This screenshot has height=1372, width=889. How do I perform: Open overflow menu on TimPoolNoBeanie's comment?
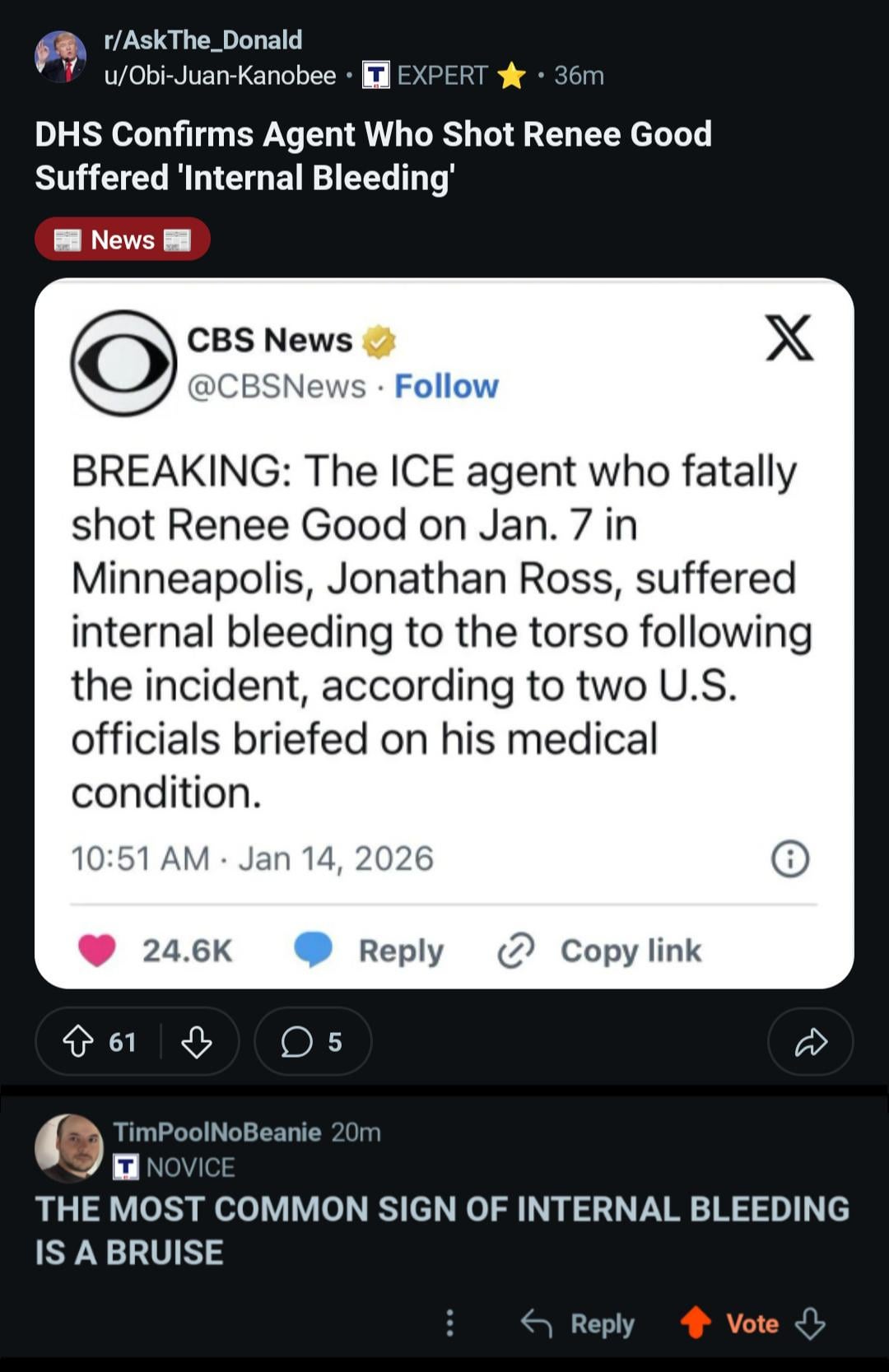(449, 1323)
